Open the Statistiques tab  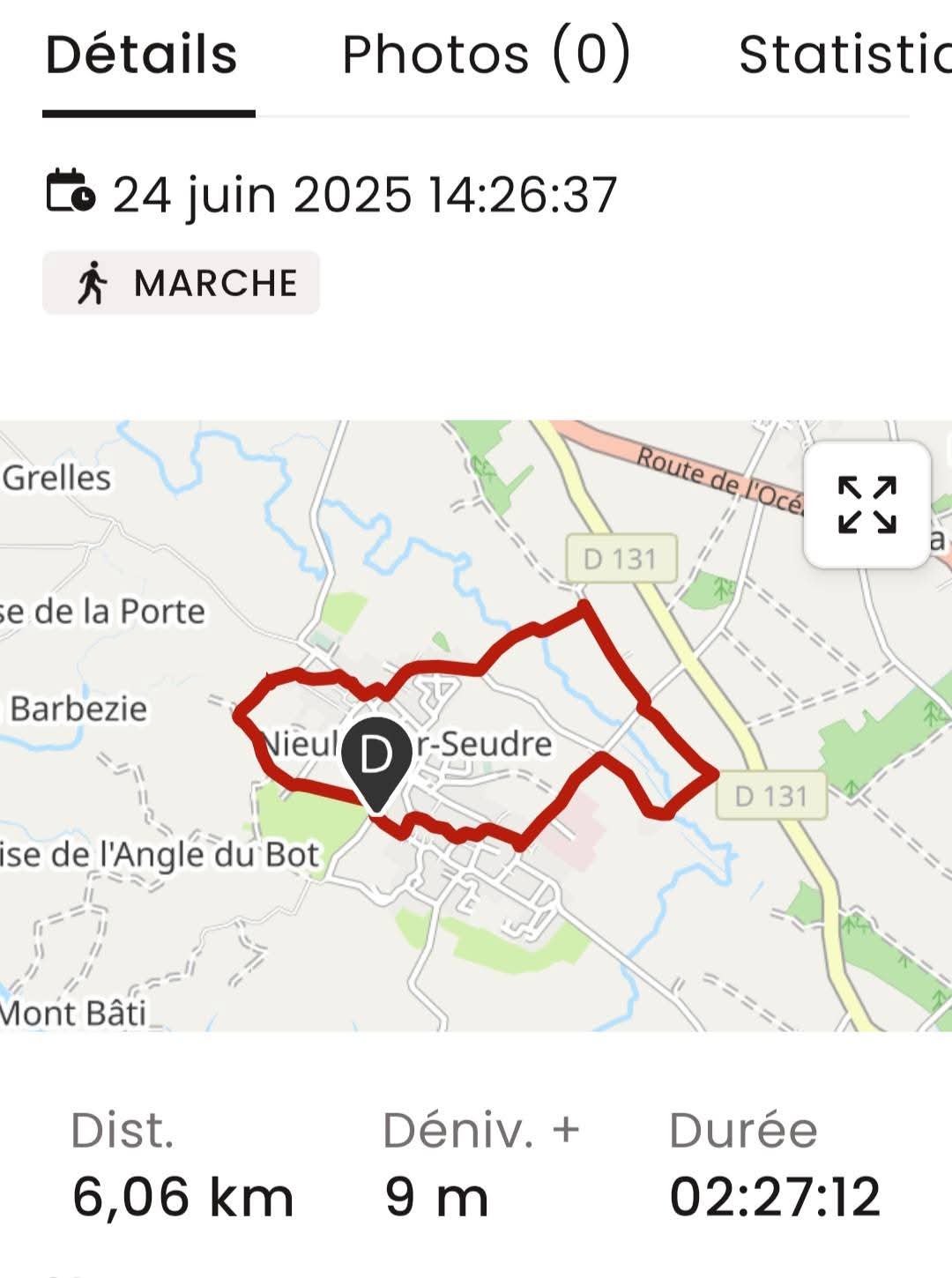pos(844,55)
